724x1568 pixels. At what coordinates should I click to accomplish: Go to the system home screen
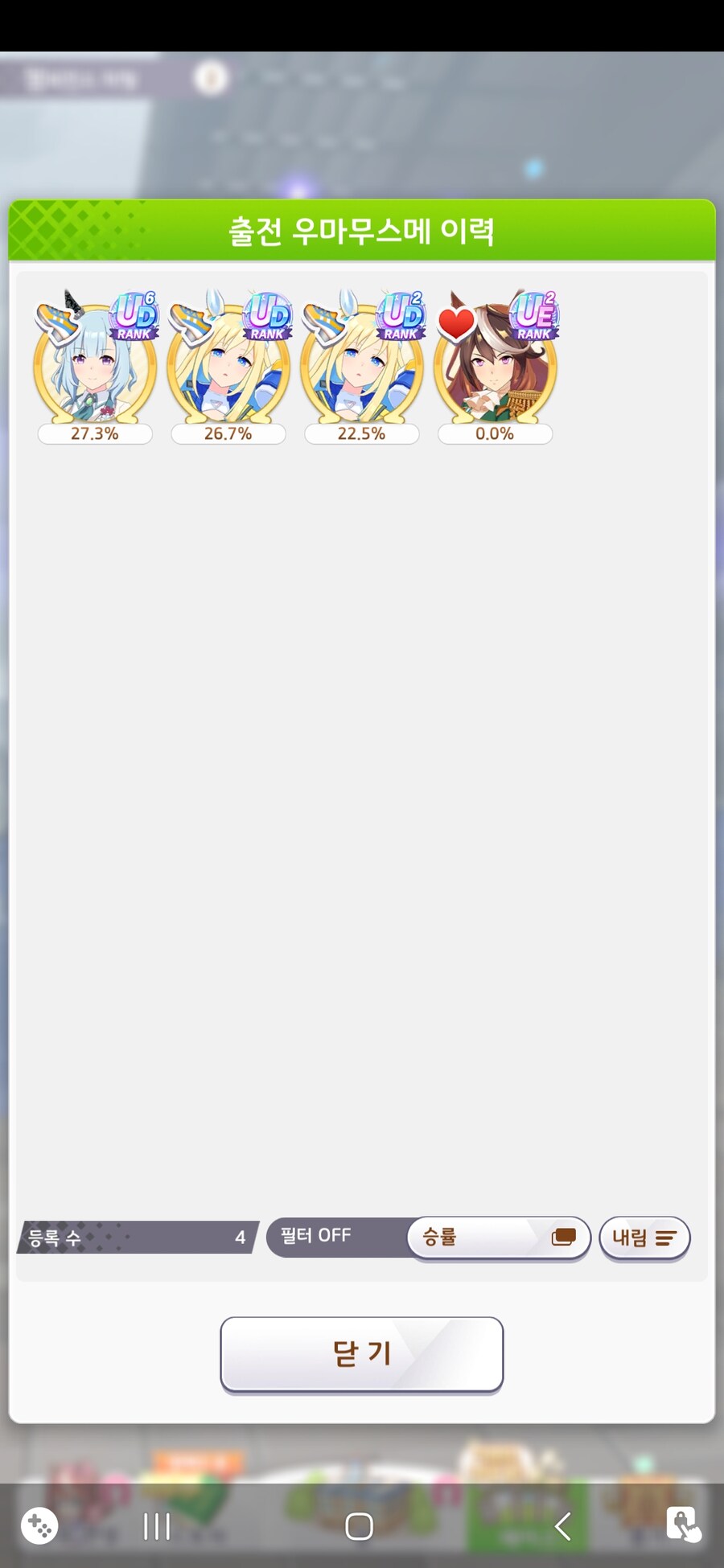(359, 1525)
